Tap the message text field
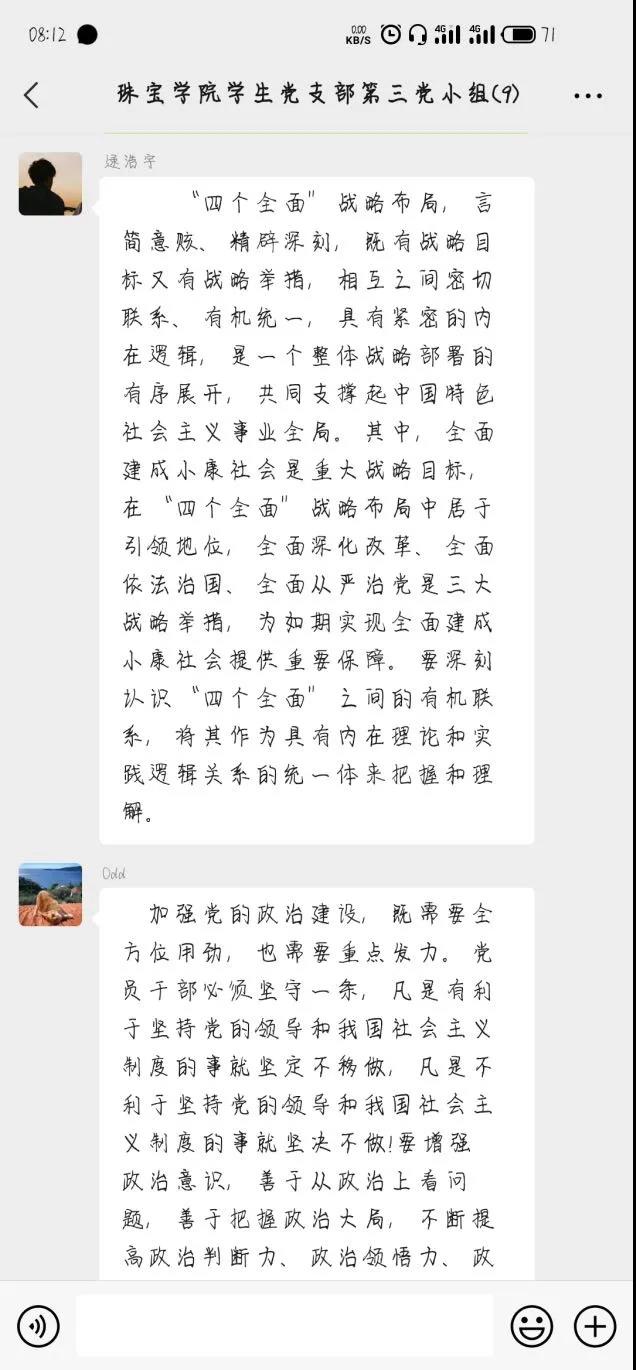Image resolution: width=636 pixels, height=1370 pixels. pos(285,1327)
